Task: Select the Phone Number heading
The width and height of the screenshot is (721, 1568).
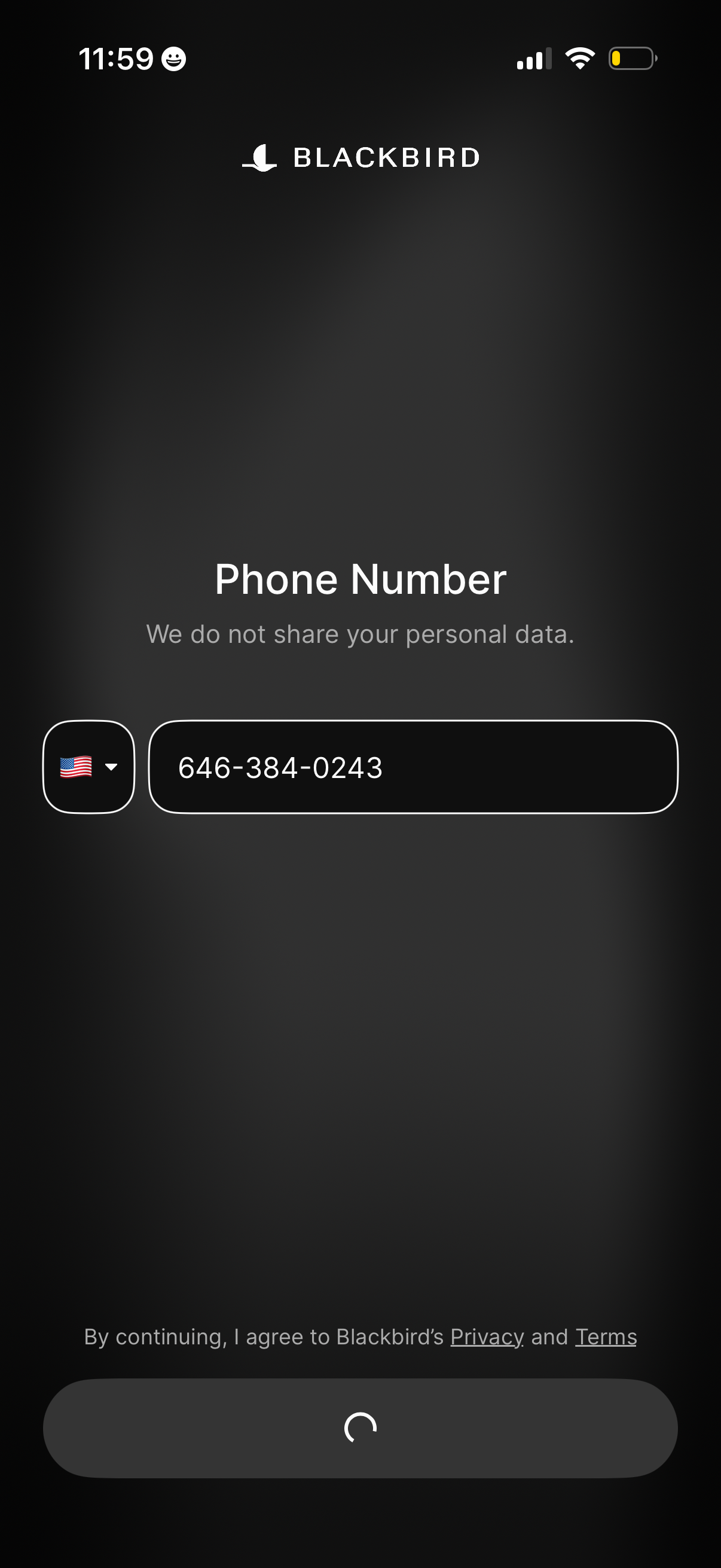Action: [x=360, y=578]
